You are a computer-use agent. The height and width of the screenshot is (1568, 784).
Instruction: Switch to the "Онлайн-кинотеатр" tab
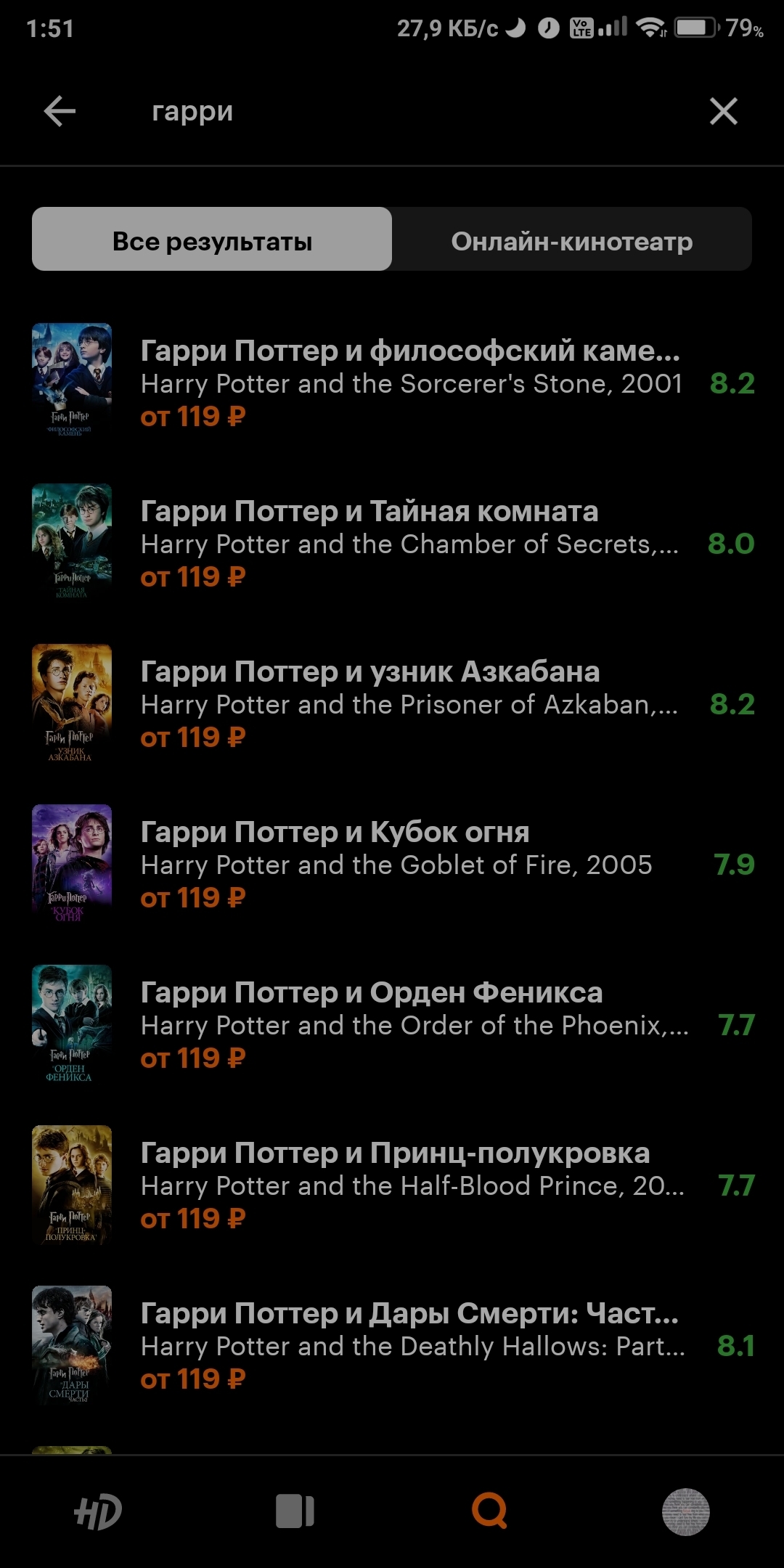[x=572, y=240]
